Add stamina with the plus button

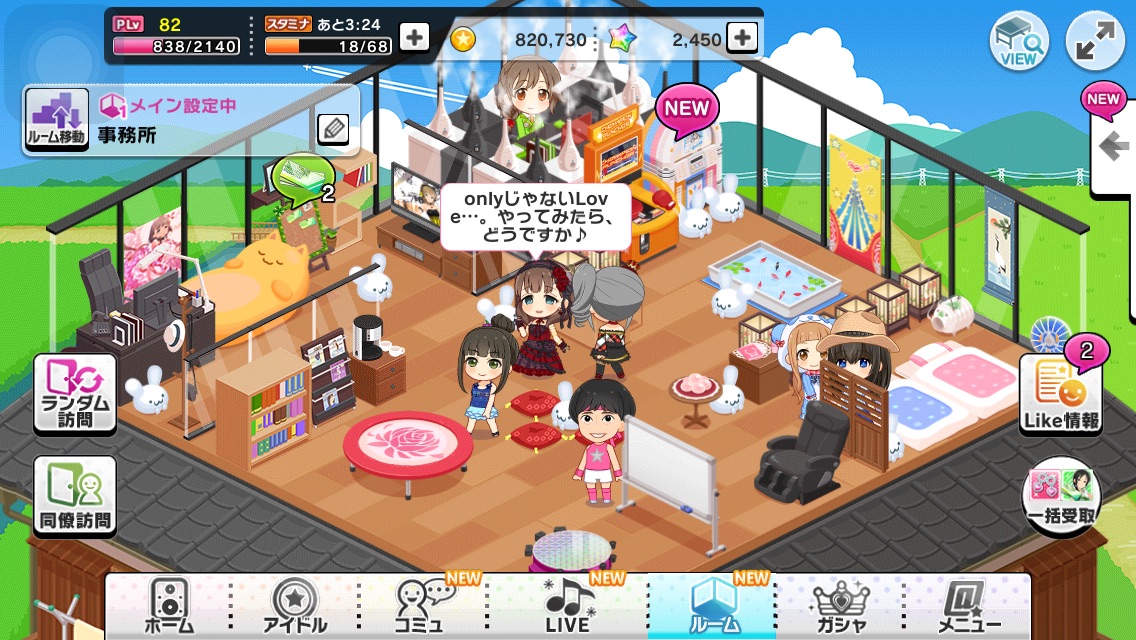pos(414,38)
